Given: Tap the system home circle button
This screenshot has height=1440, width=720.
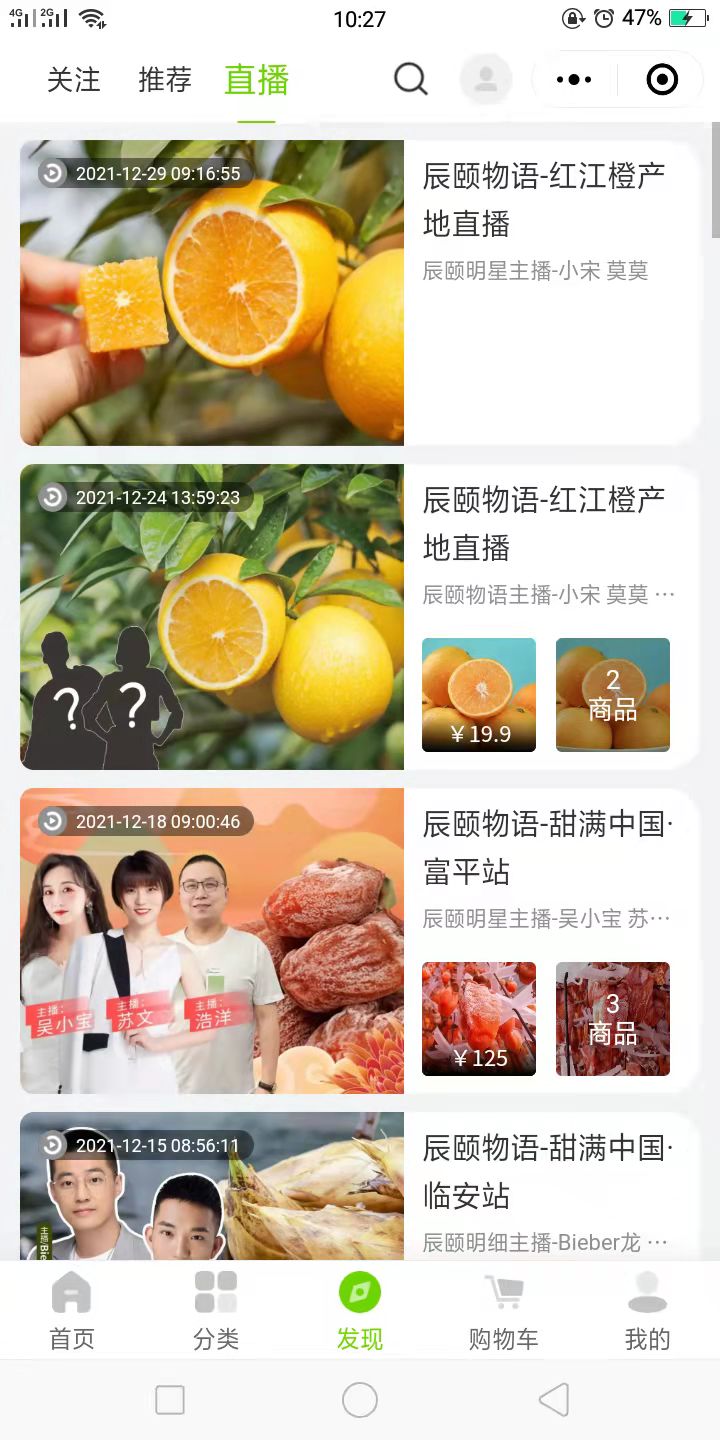Looking at the screenshot, I should pyautogui.click(x=360, y=1400).
